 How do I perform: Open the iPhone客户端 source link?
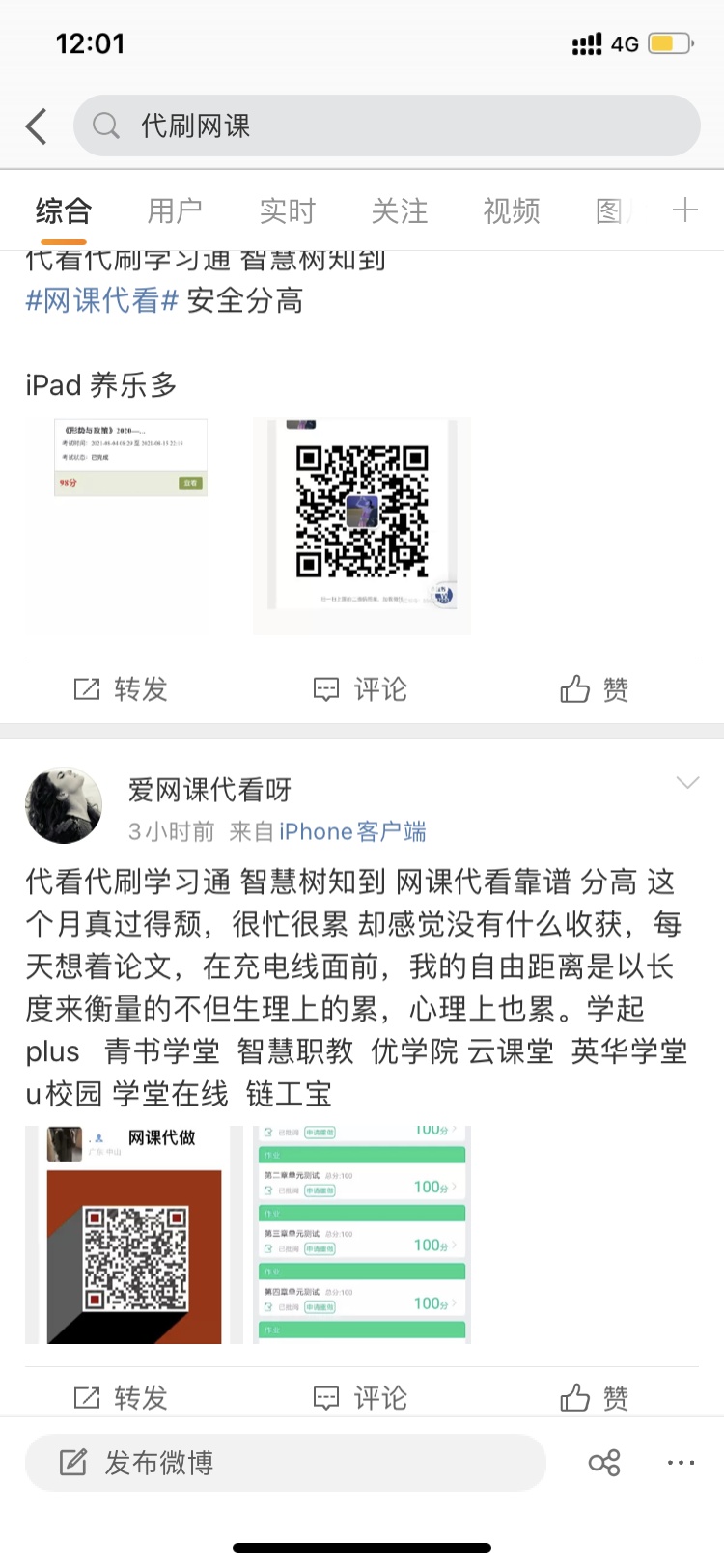coord(352,831)
